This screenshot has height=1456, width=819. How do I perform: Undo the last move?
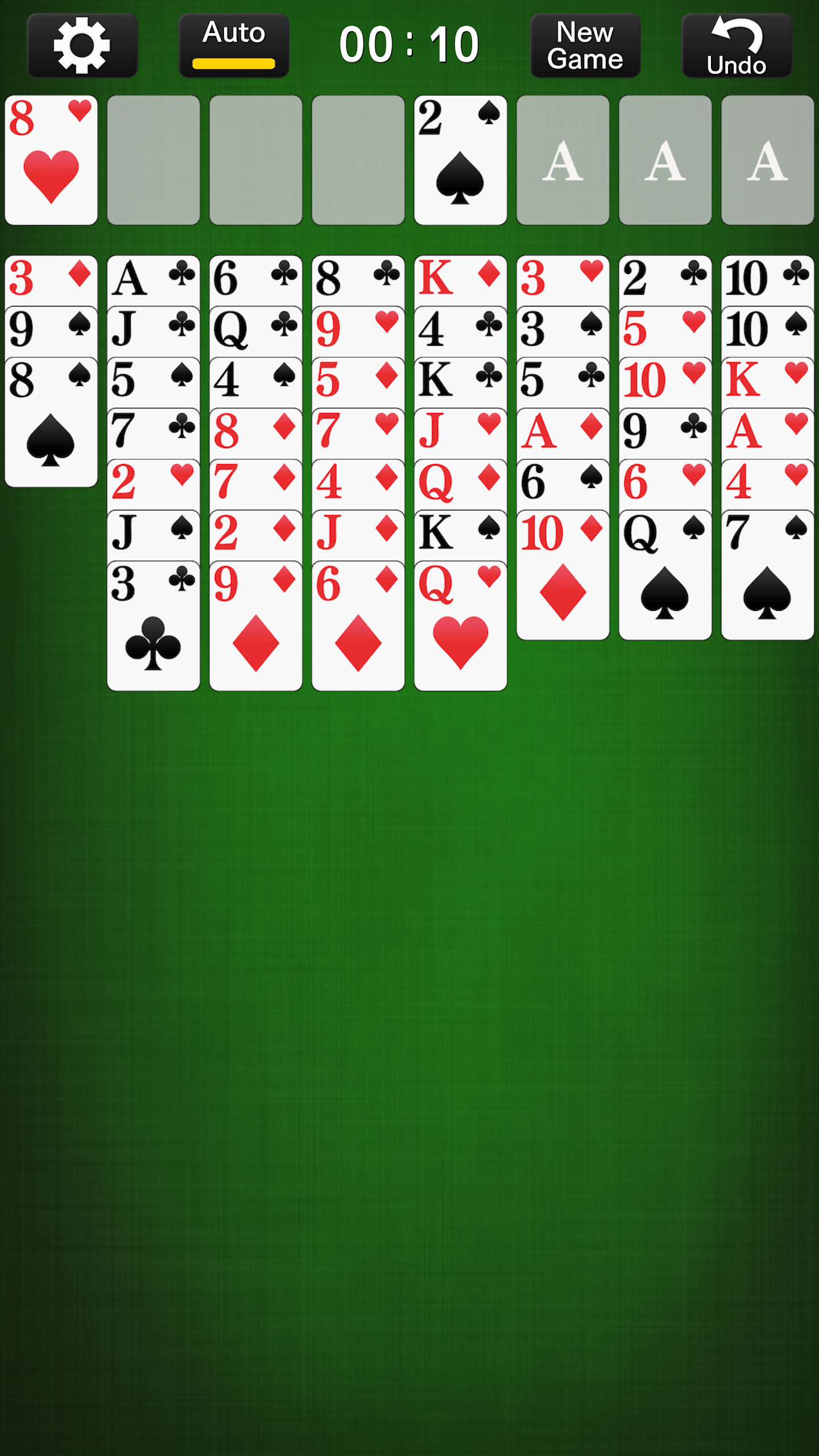click(x=737, y=45)
